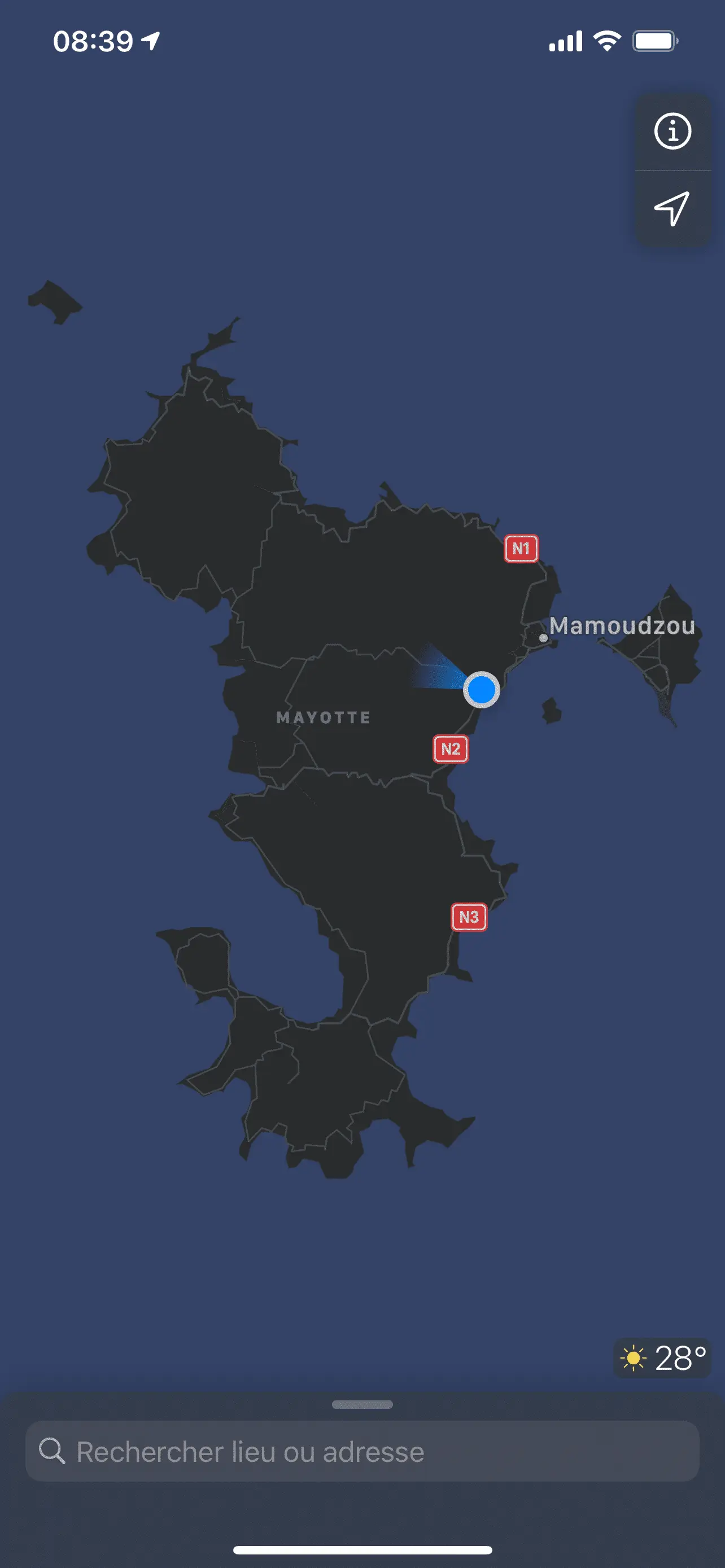Tap the search panel grabber handle

pyautogui.click(x=362, y=1405)
